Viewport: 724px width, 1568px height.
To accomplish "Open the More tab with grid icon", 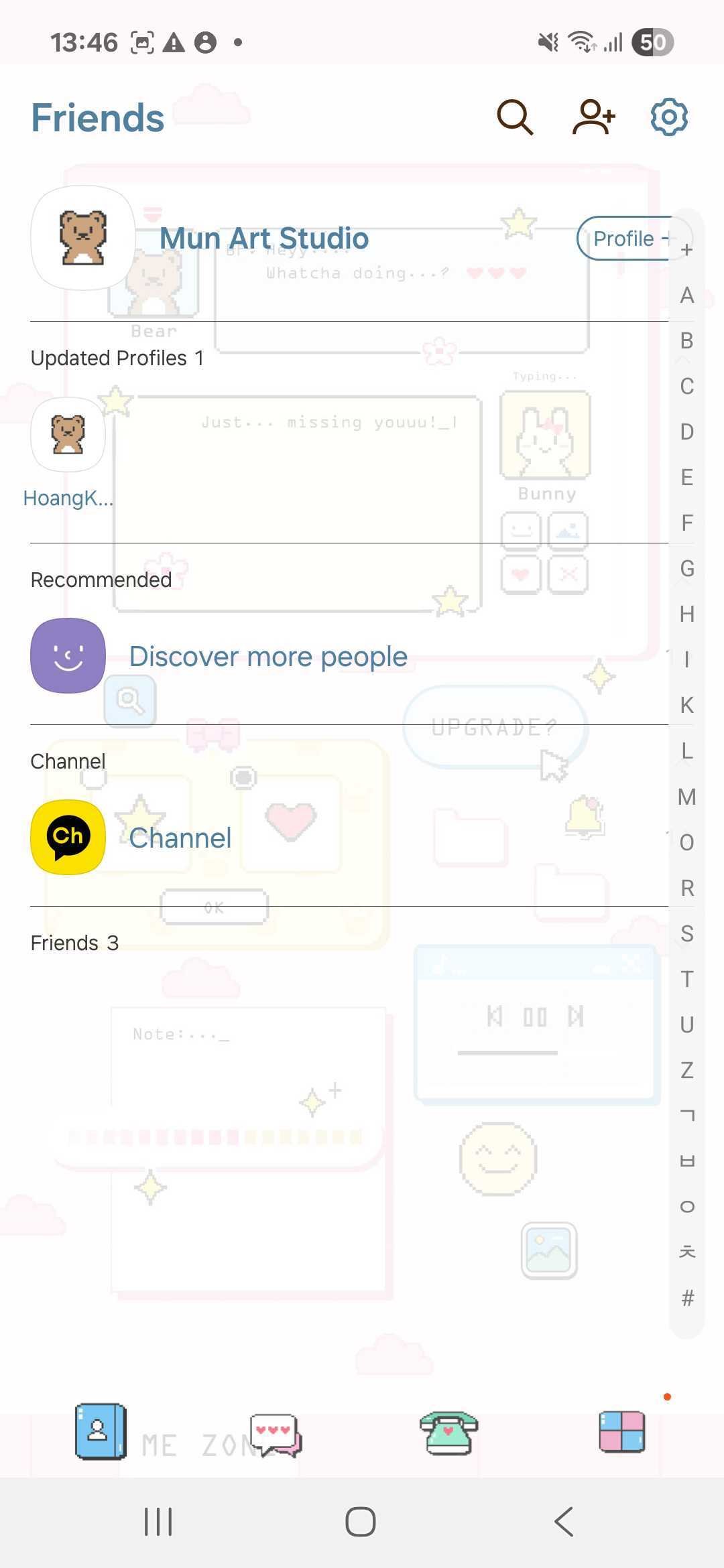I will click(621, 1431).
